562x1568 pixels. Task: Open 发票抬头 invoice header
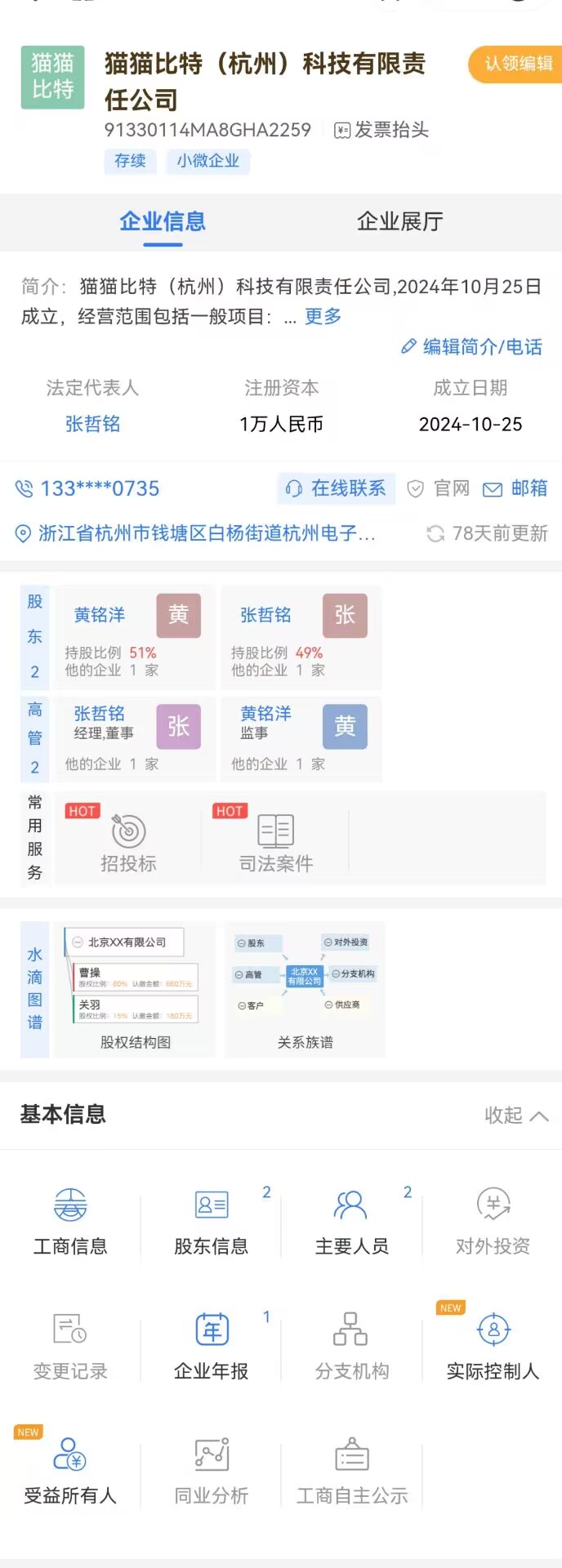[x=382, y=130]
